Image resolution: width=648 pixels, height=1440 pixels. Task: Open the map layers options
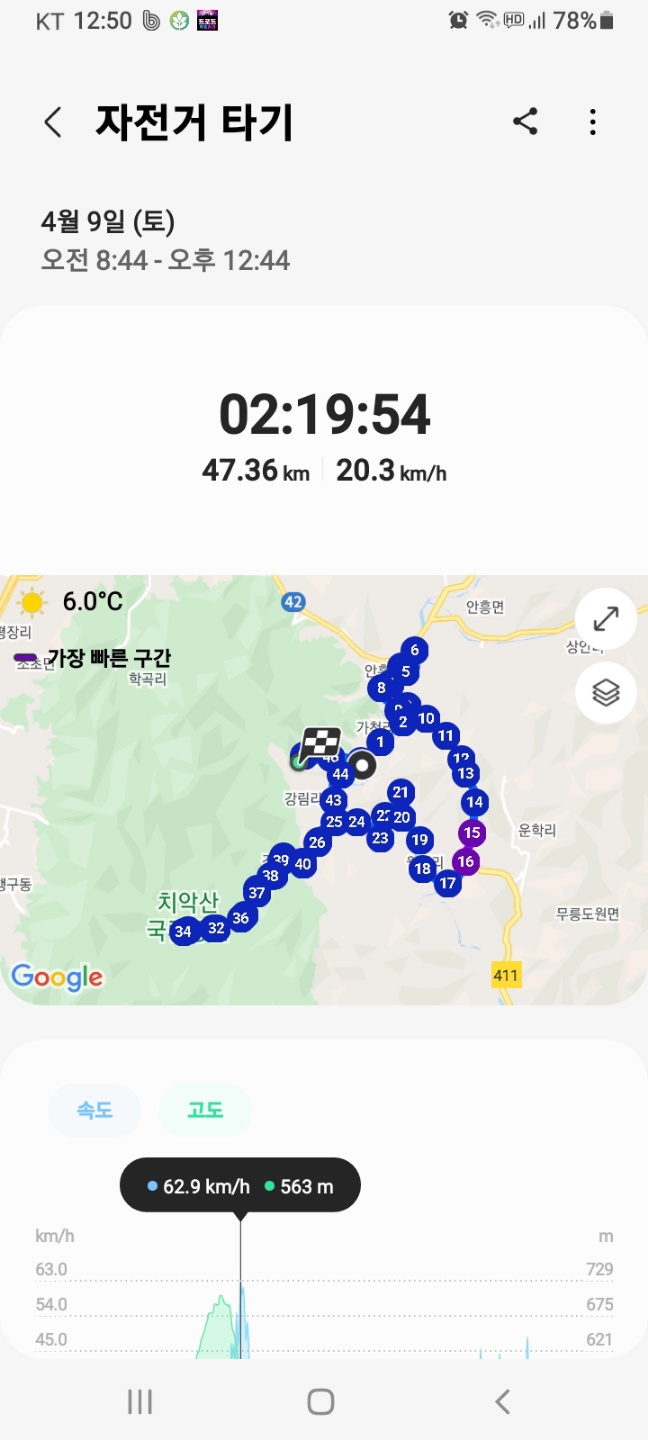pyautogui.click(x=606, y=692)
